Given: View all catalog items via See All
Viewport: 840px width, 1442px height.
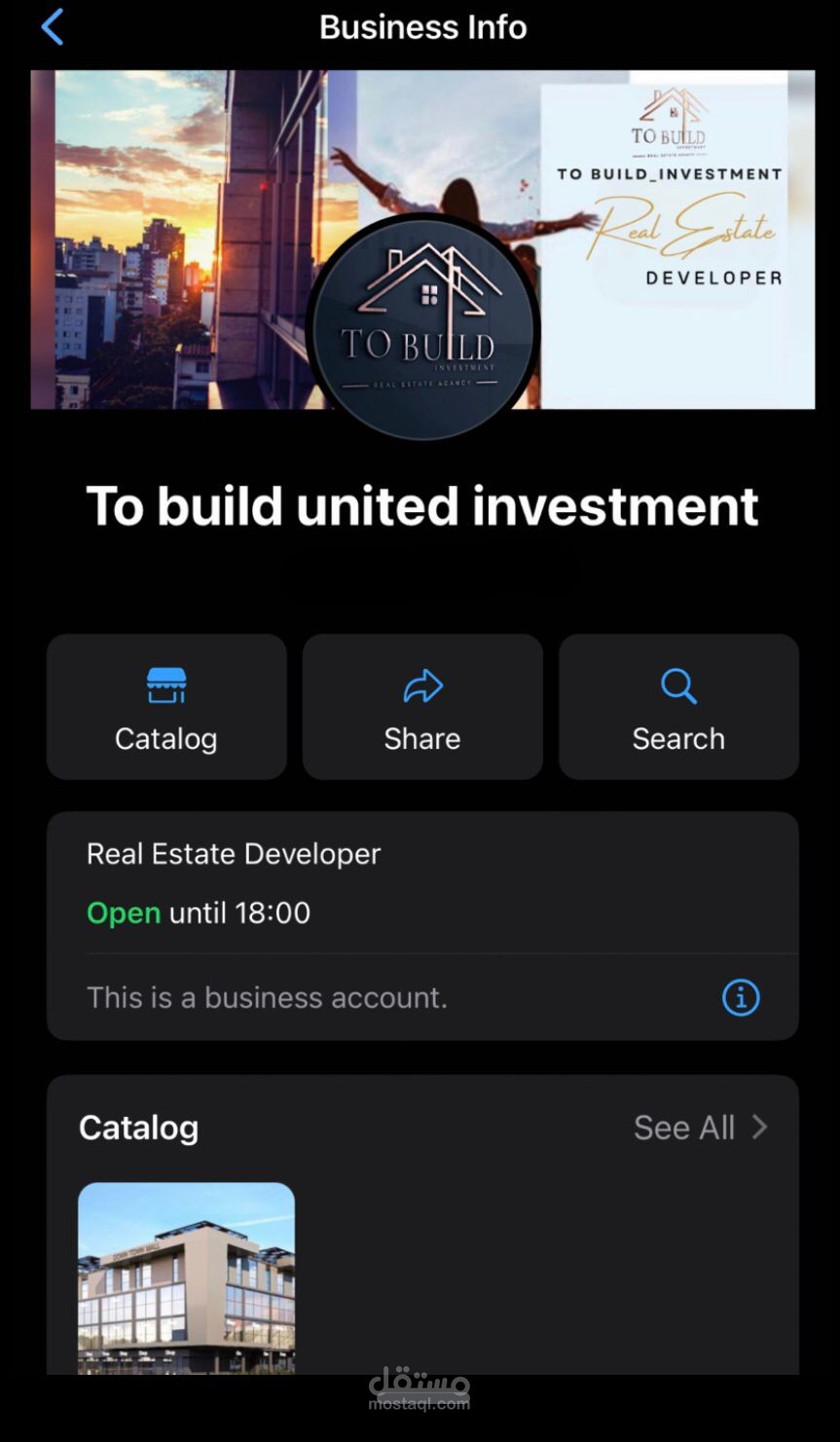Looking at the screenshot, I should (x=700, y=1128).
